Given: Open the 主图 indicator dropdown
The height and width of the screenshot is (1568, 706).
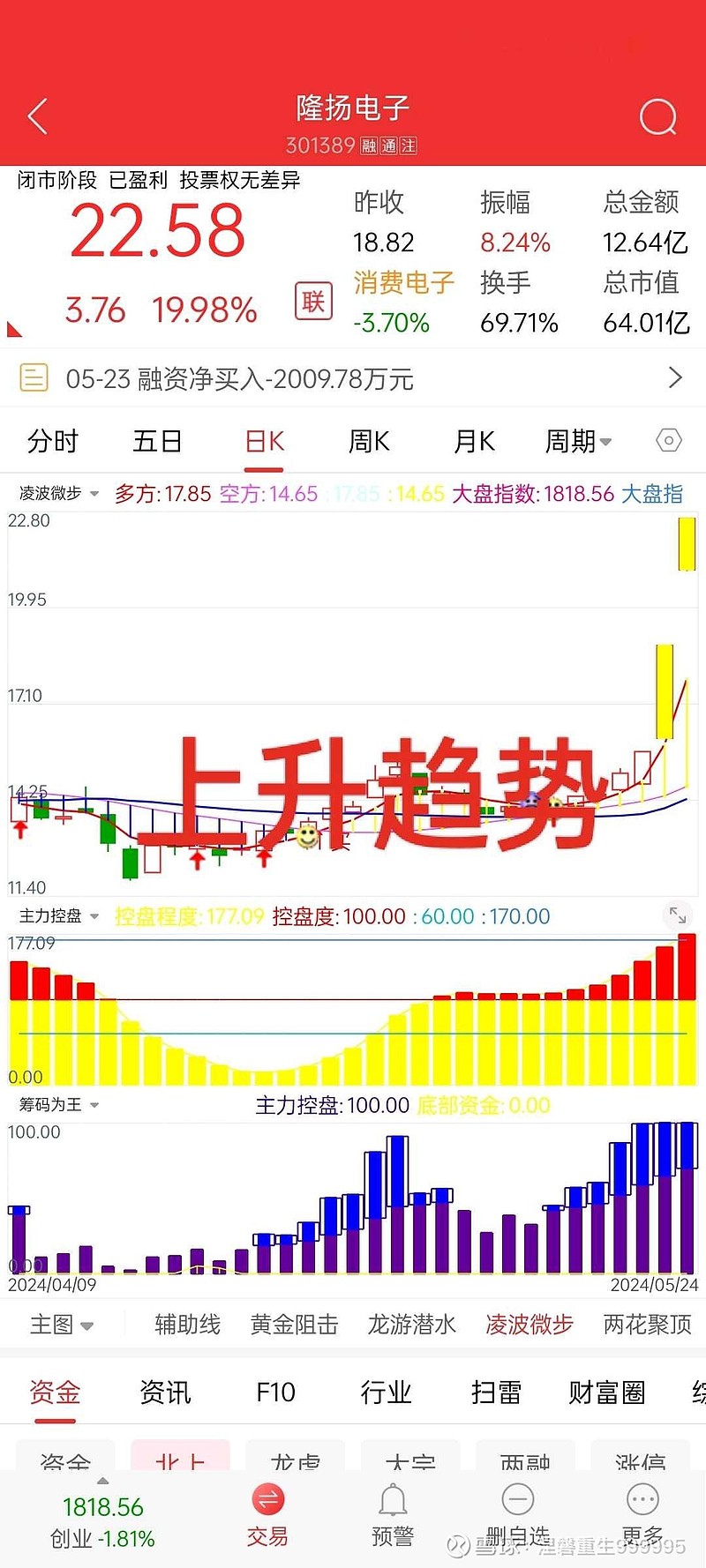Looking at the screenshot, I should (x=62, y=1325).
